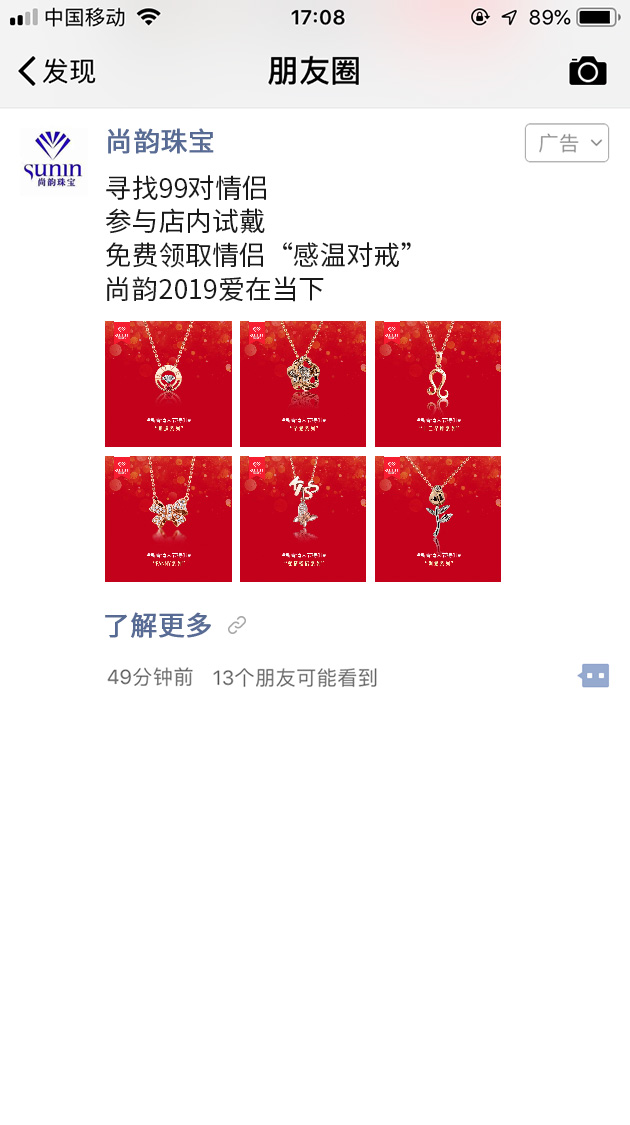The height and width of the screenshot is (1125, 630).
Task: Open the flower pendant photo
Action: coord(303,384)
